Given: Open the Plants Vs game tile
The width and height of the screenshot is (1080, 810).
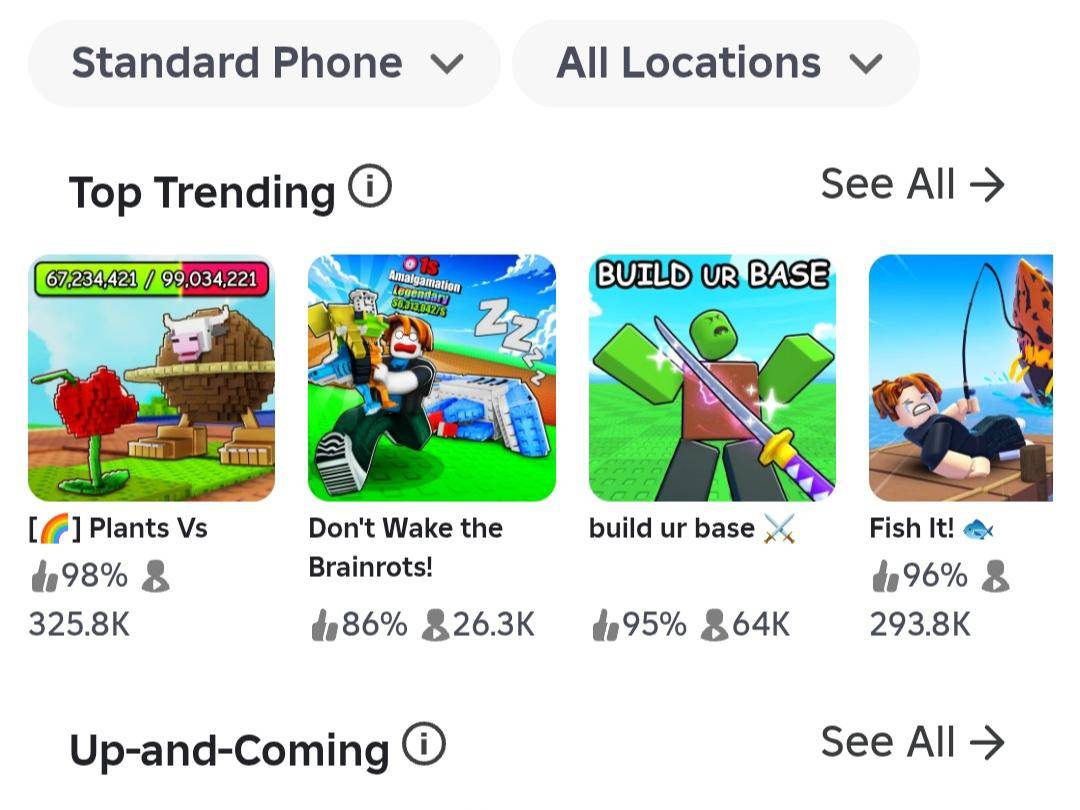Looking at the screenshot, I should (x=151, y=378).
